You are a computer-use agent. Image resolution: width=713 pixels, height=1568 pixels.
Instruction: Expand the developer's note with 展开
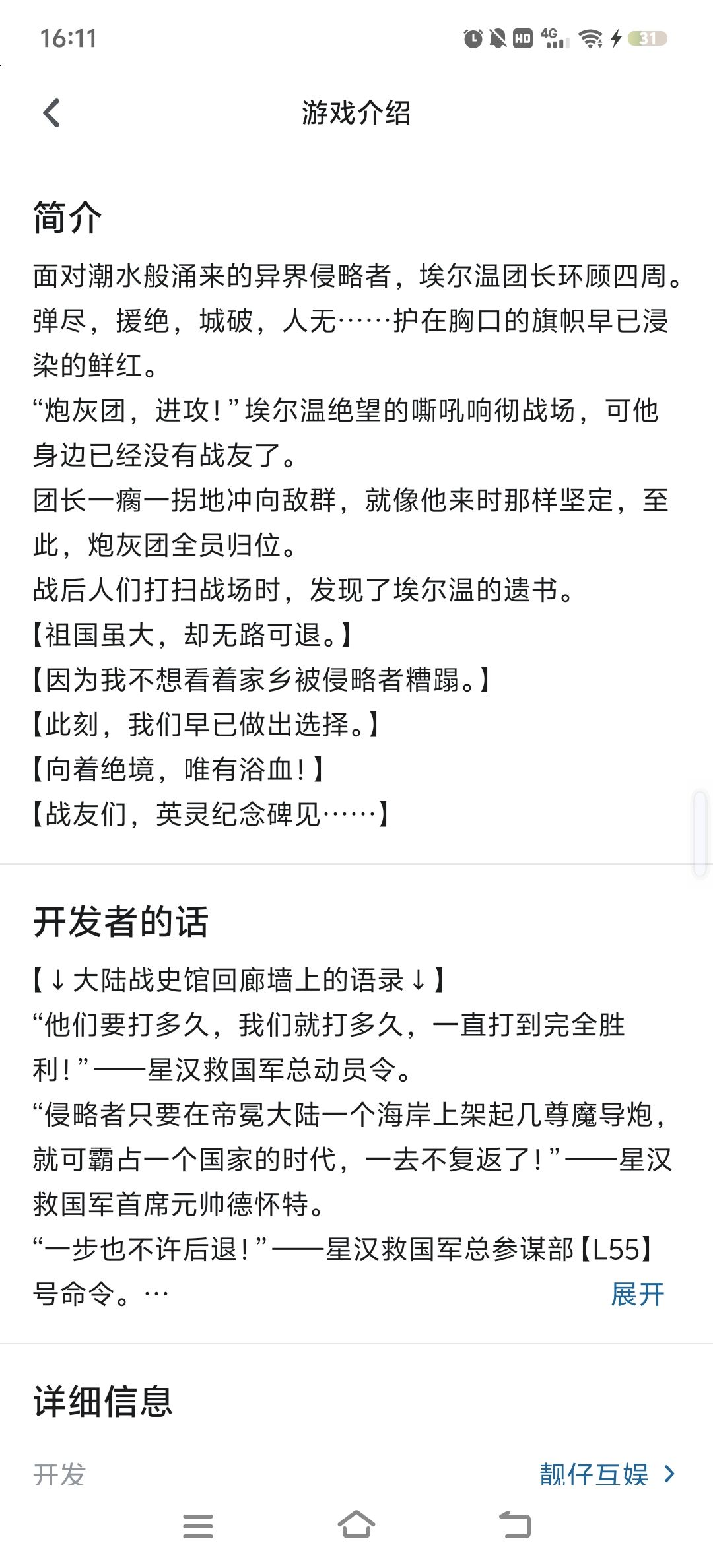tap(637, 1294)
